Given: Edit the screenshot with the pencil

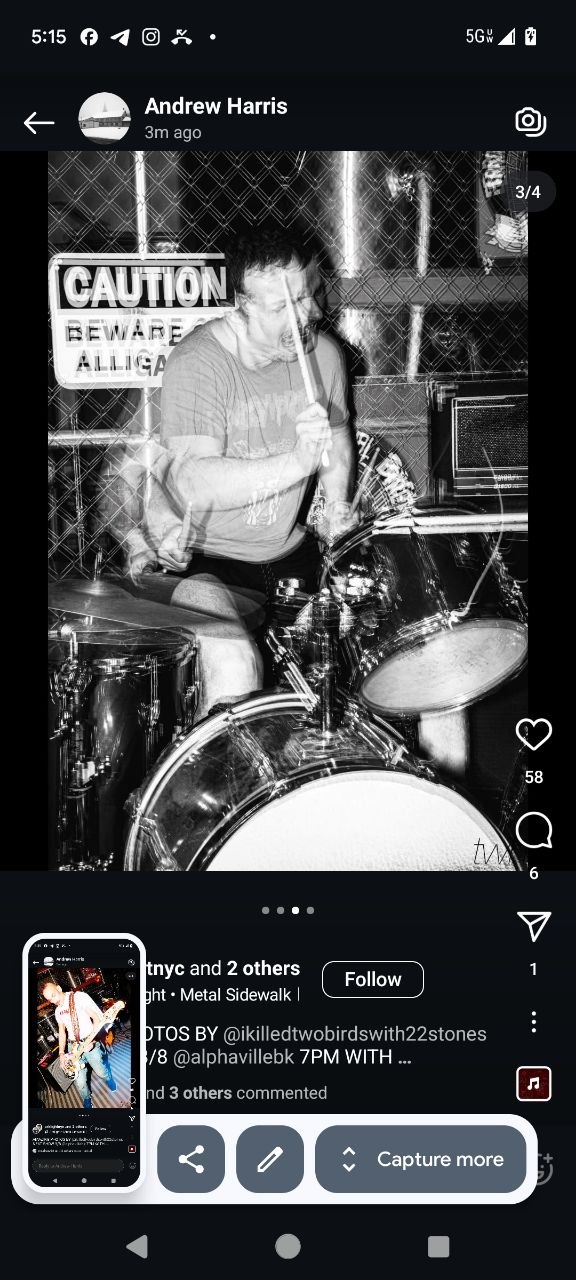Looking at the screenshot, I should [270, 1159].
